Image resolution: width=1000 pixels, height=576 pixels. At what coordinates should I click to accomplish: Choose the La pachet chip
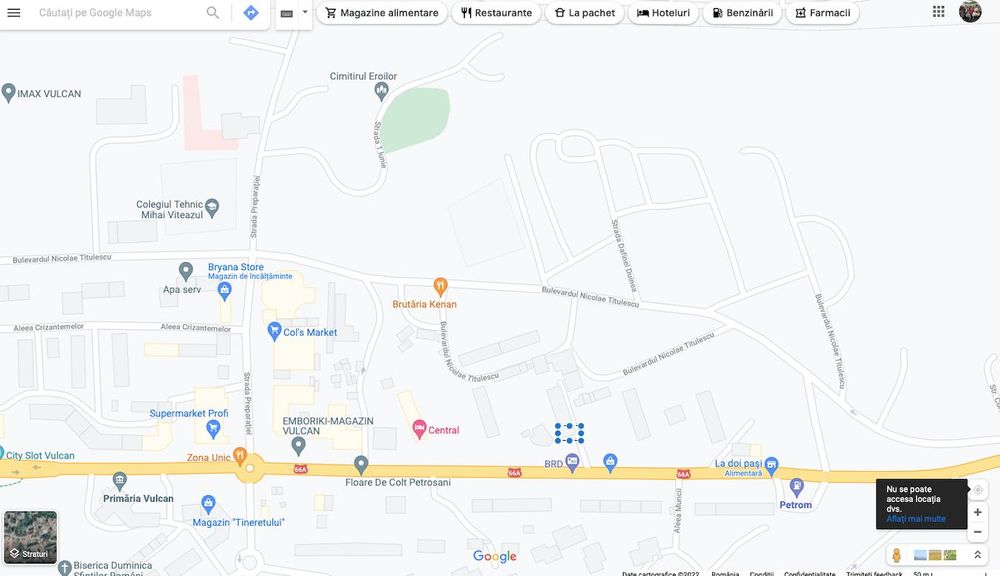tap(585, 13)
